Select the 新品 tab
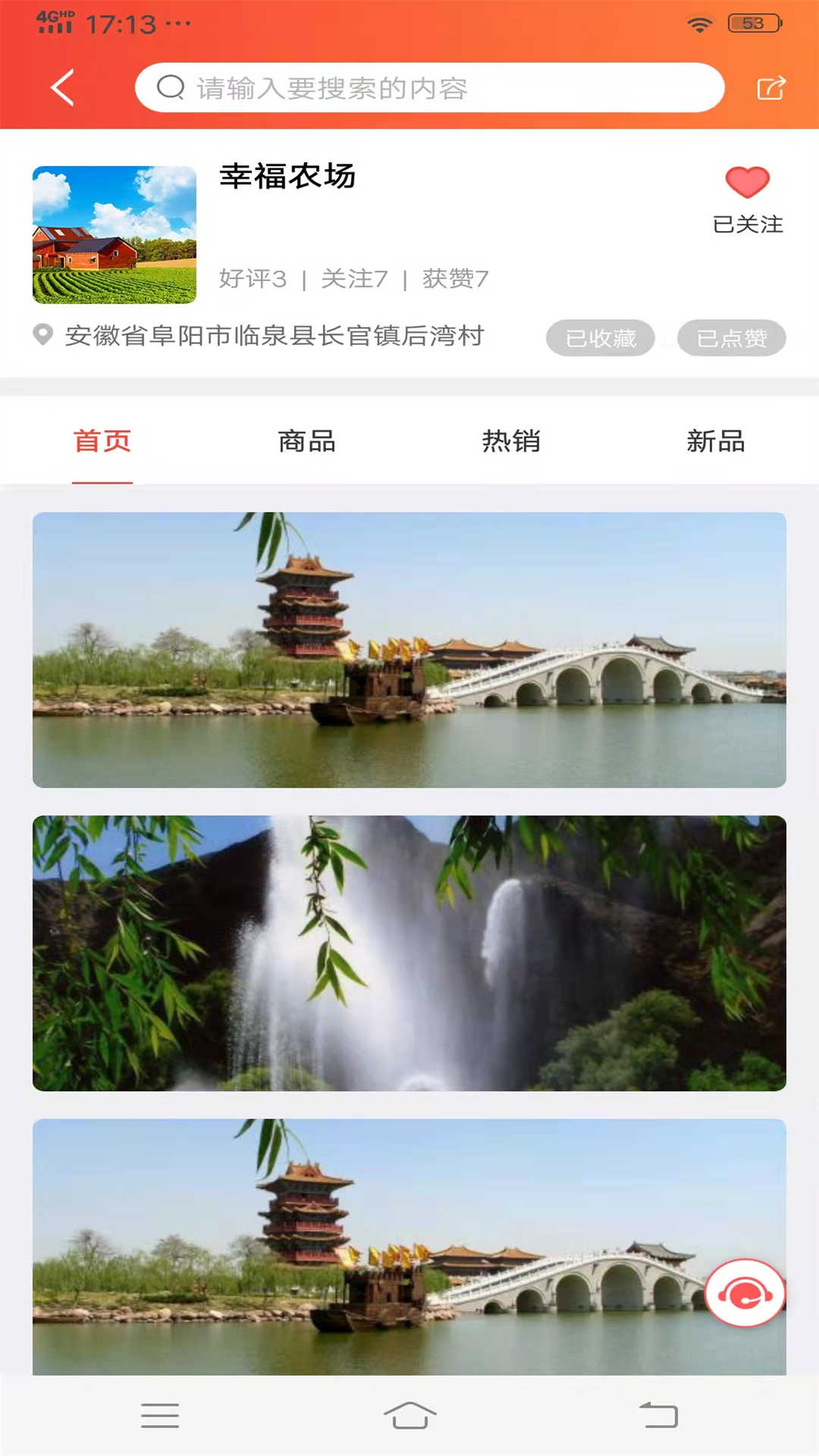Screen dimensions: 819x1456 [717, 441]
